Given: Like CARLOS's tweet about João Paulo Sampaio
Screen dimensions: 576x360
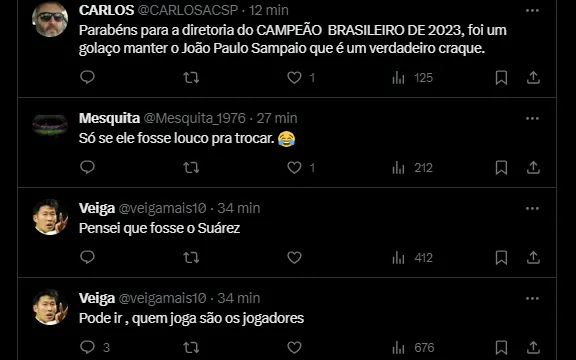Looking at the screenshot, I should [x=294, y=78].
